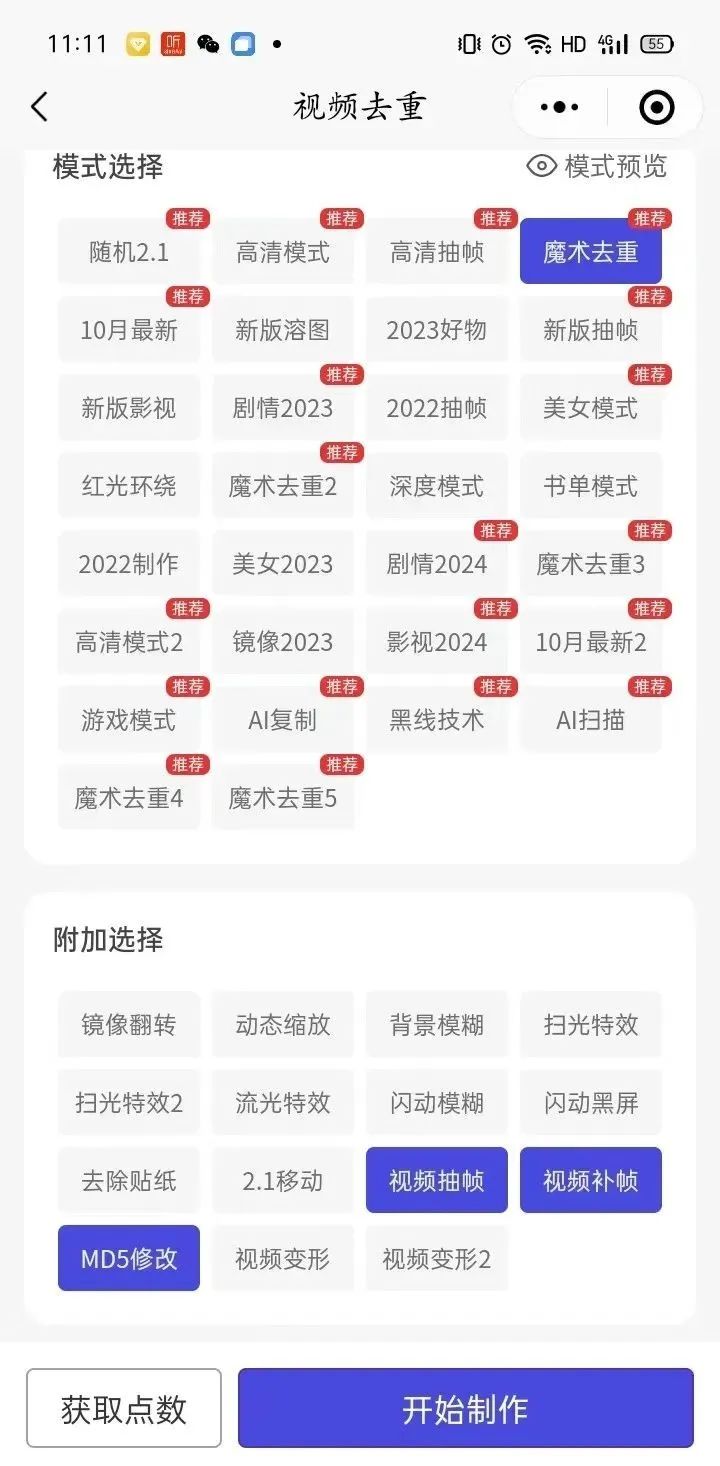Choose the 魔术去重5 mode
The width and height of the screenshot is (720, 1466).
point(283,798)
